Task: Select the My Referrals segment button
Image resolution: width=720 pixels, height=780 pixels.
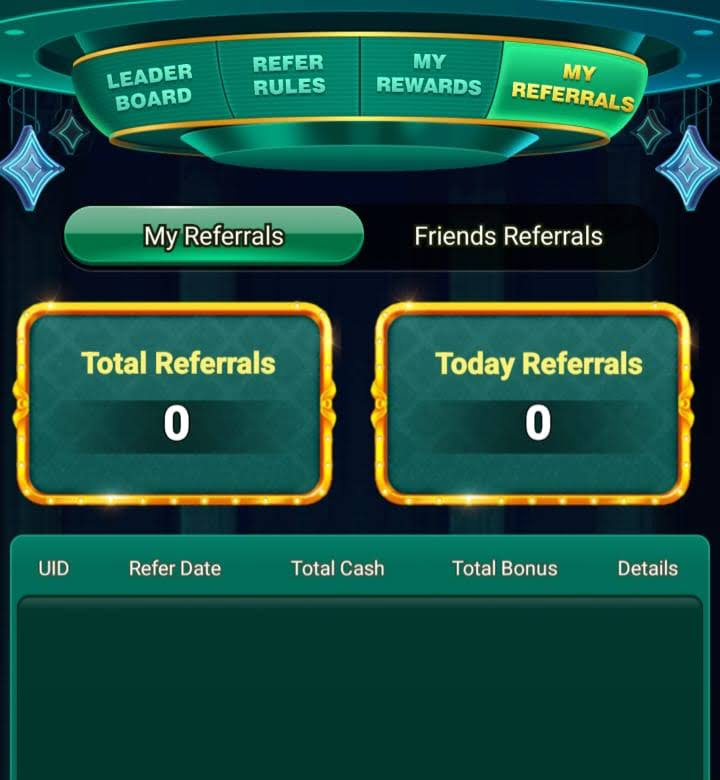Action: pyautogui.click(x=213, y=237)
